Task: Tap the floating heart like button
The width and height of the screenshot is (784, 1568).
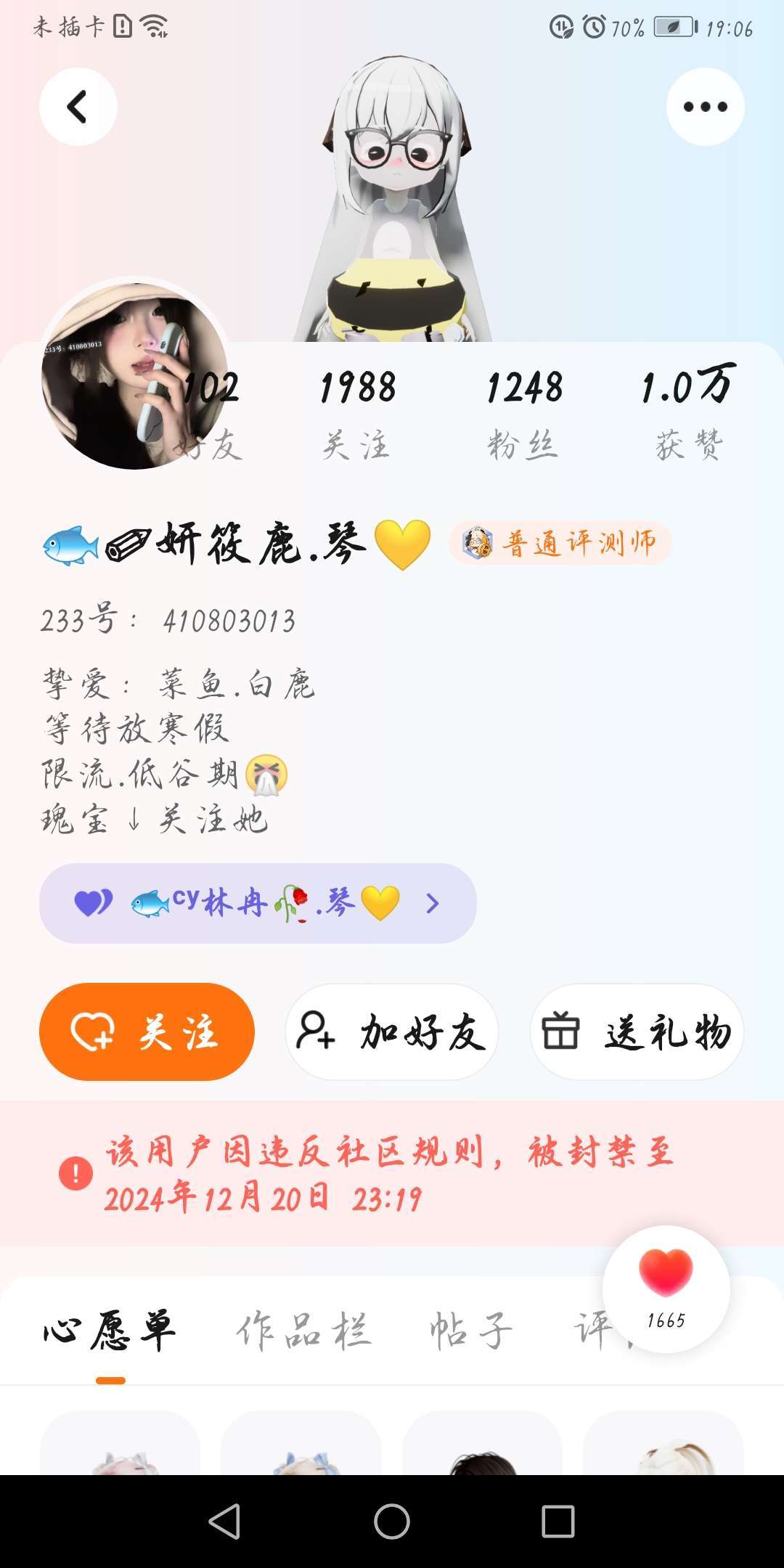Action: coord(666,1288)
